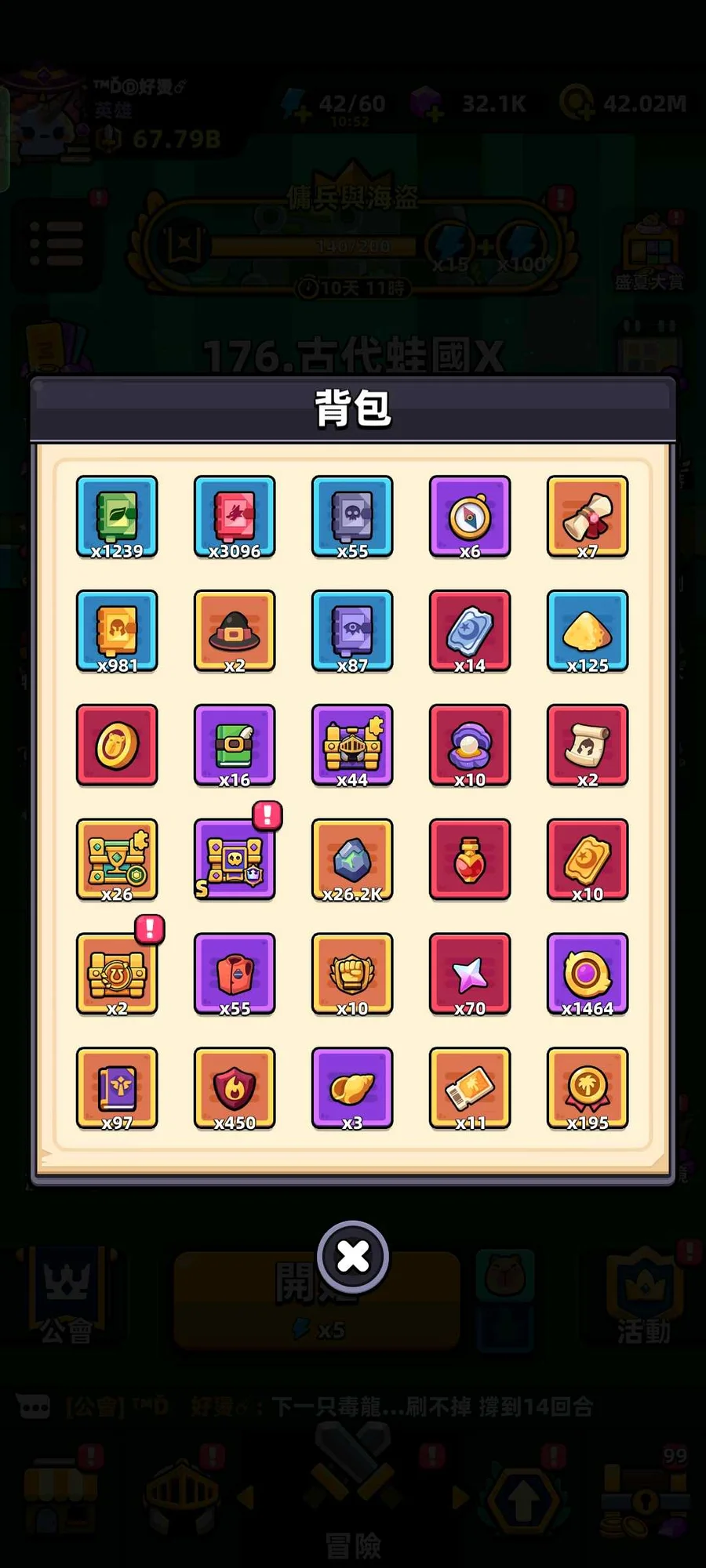Select the golden fist item x10

click(352, 974)
